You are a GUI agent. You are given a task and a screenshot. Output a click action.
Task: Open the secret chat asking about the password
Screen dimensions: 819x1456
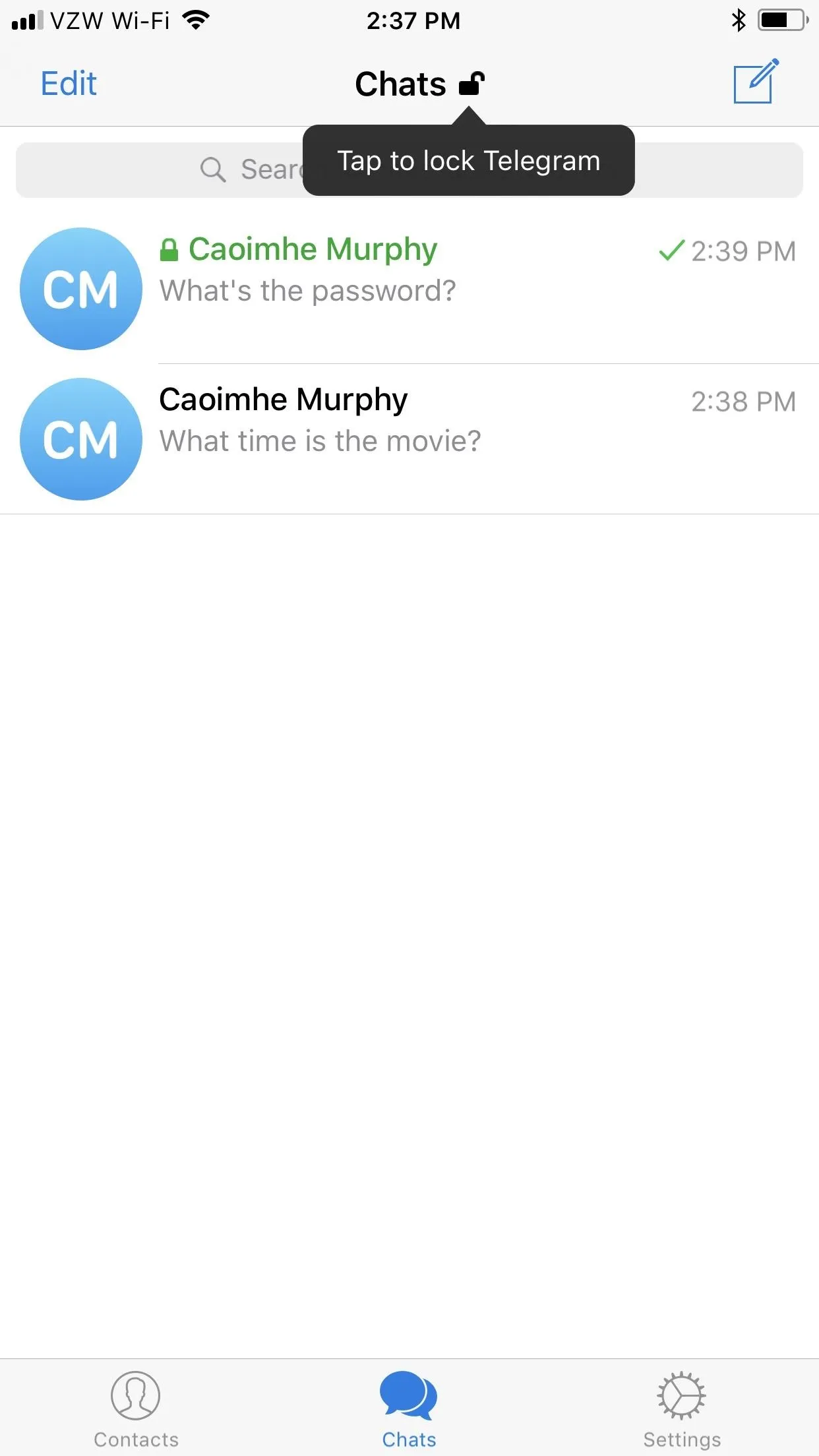click(x=409, y=289)
